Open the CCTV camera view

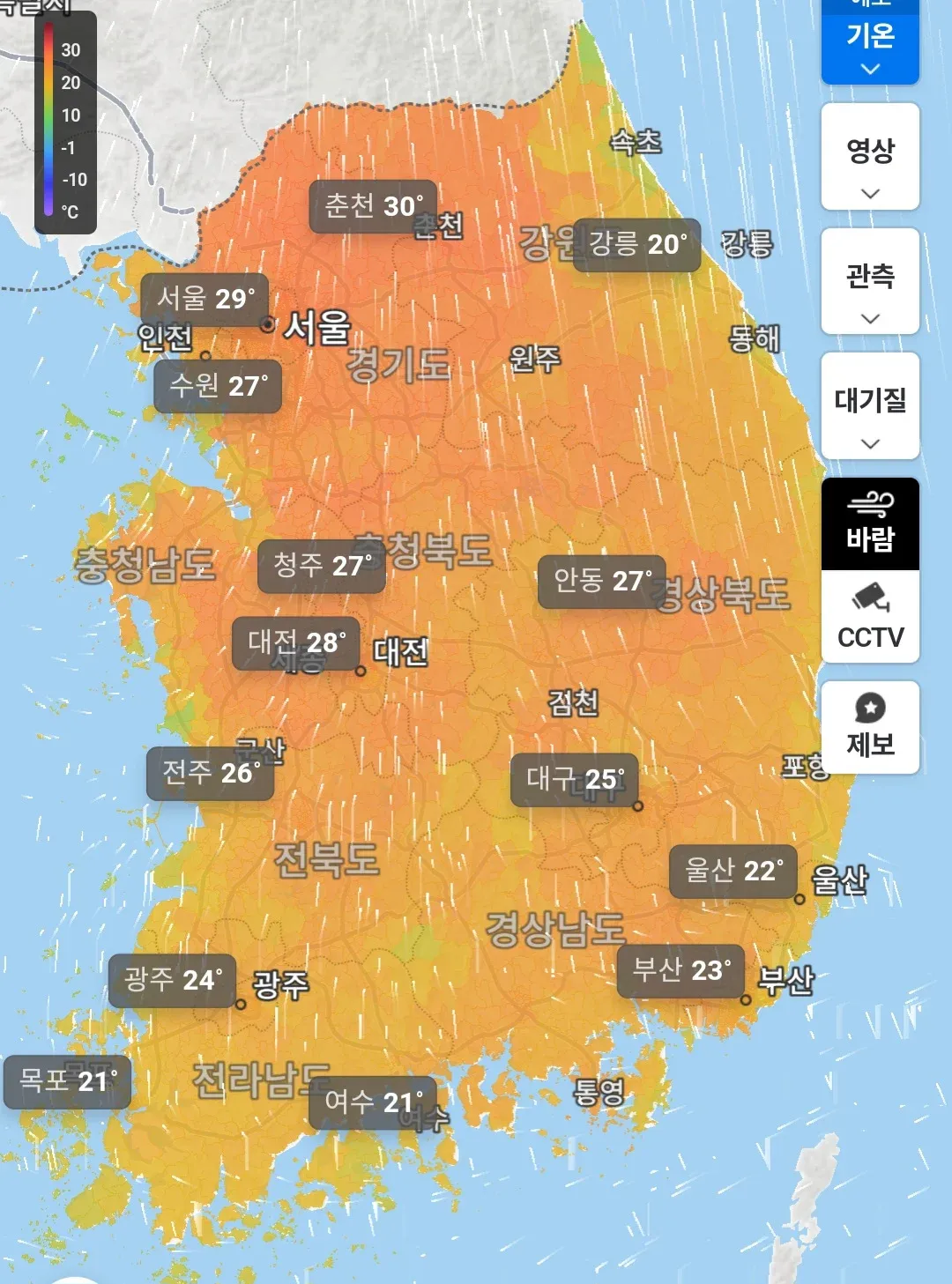coord(869,617)
